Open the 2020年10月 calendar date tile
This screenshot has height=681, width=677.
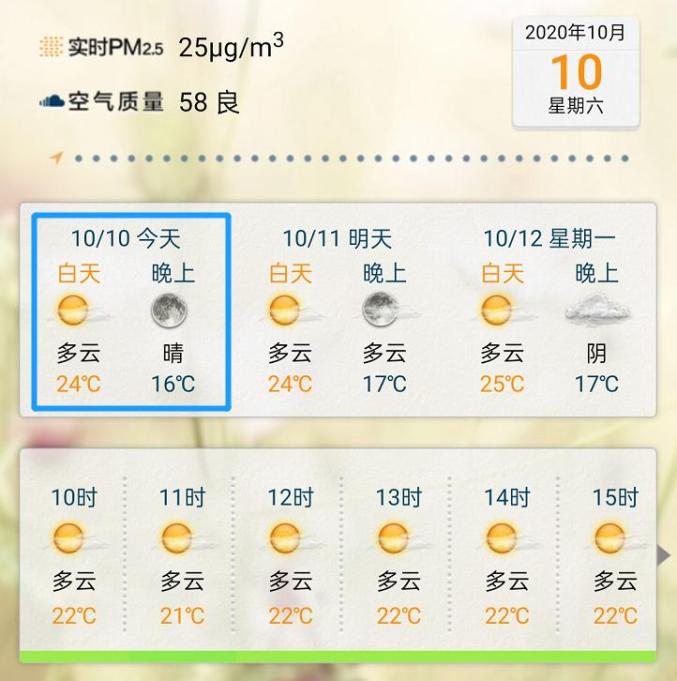(x=576, y=72)
